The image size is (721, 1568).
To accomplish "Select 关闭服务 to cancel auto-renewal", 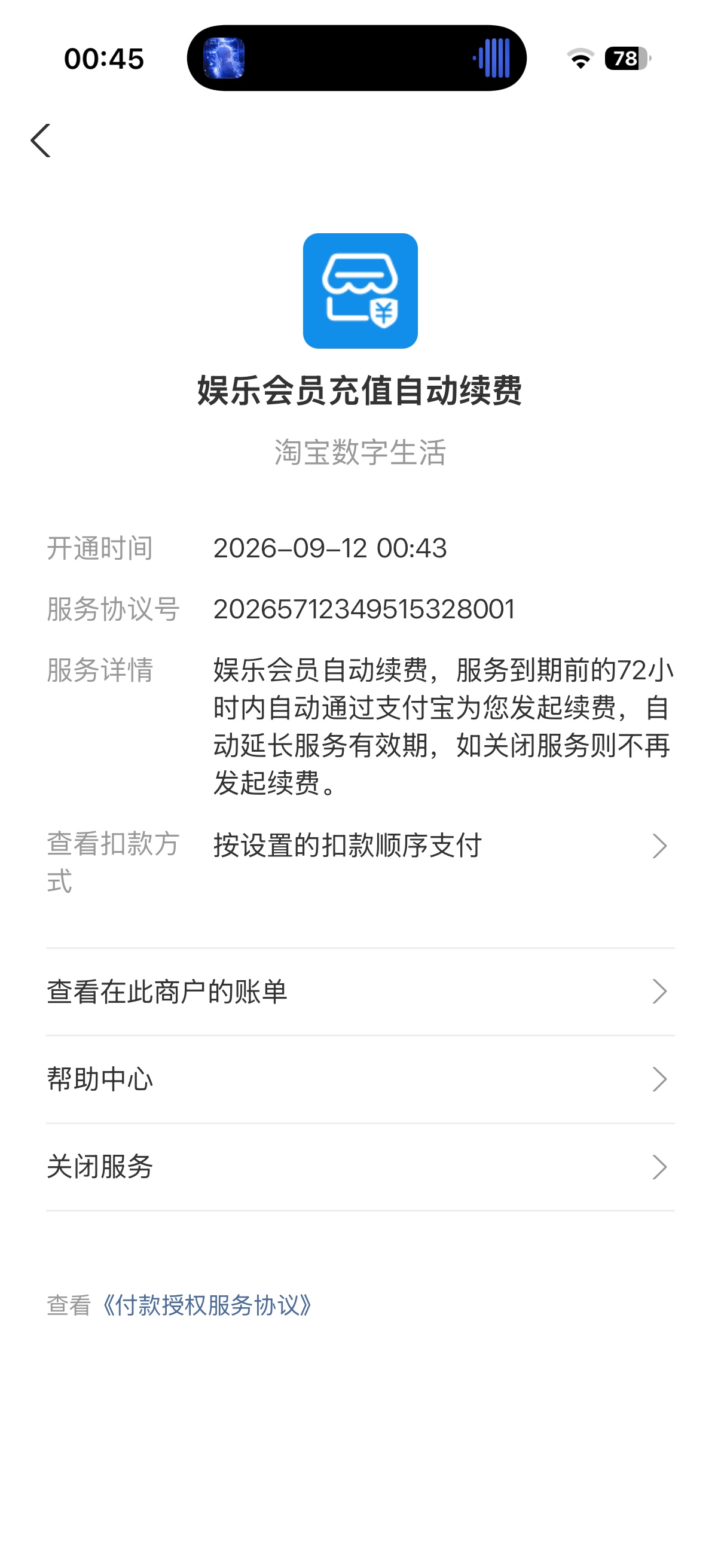I will pyautogui.click(x=360, y=1167).
